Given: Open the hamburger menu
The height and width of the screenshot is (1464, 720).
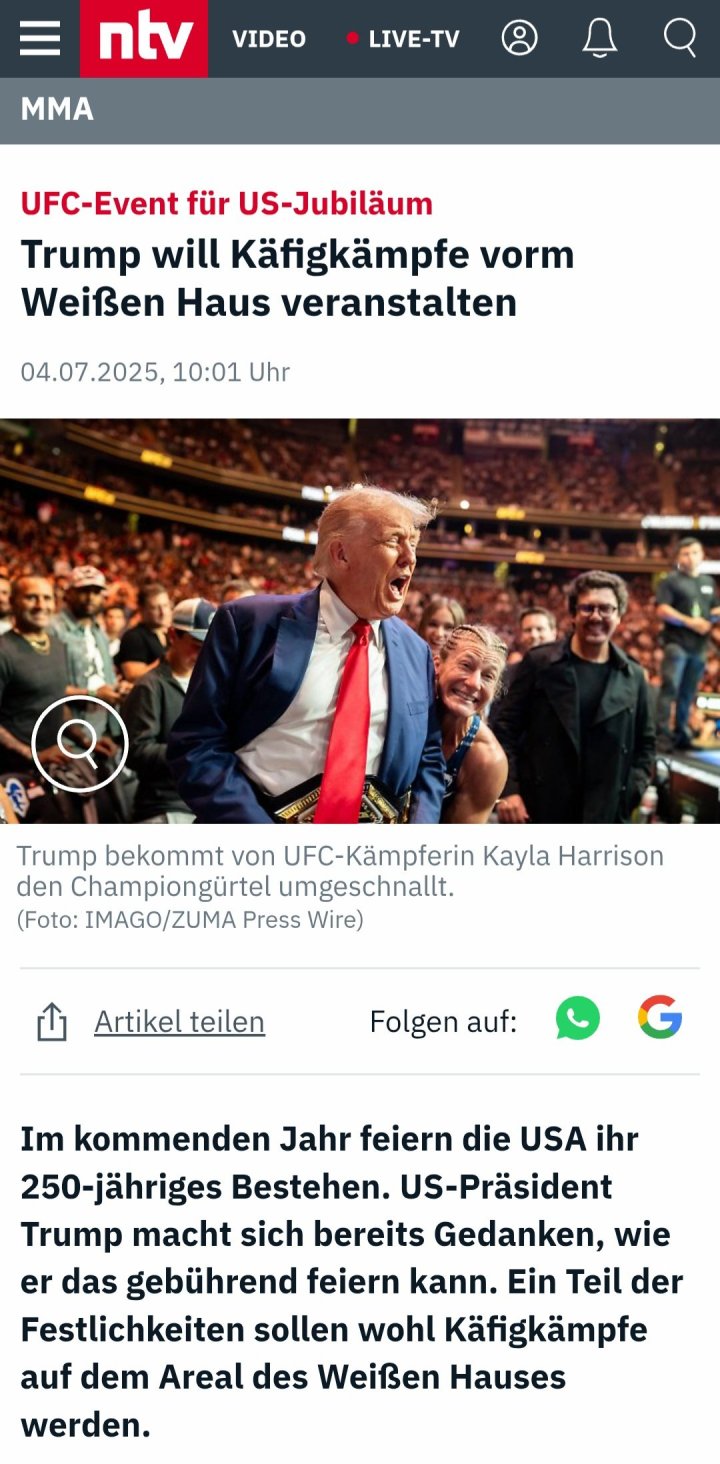Looking at the screenshot, I should (x=40, y=38).
